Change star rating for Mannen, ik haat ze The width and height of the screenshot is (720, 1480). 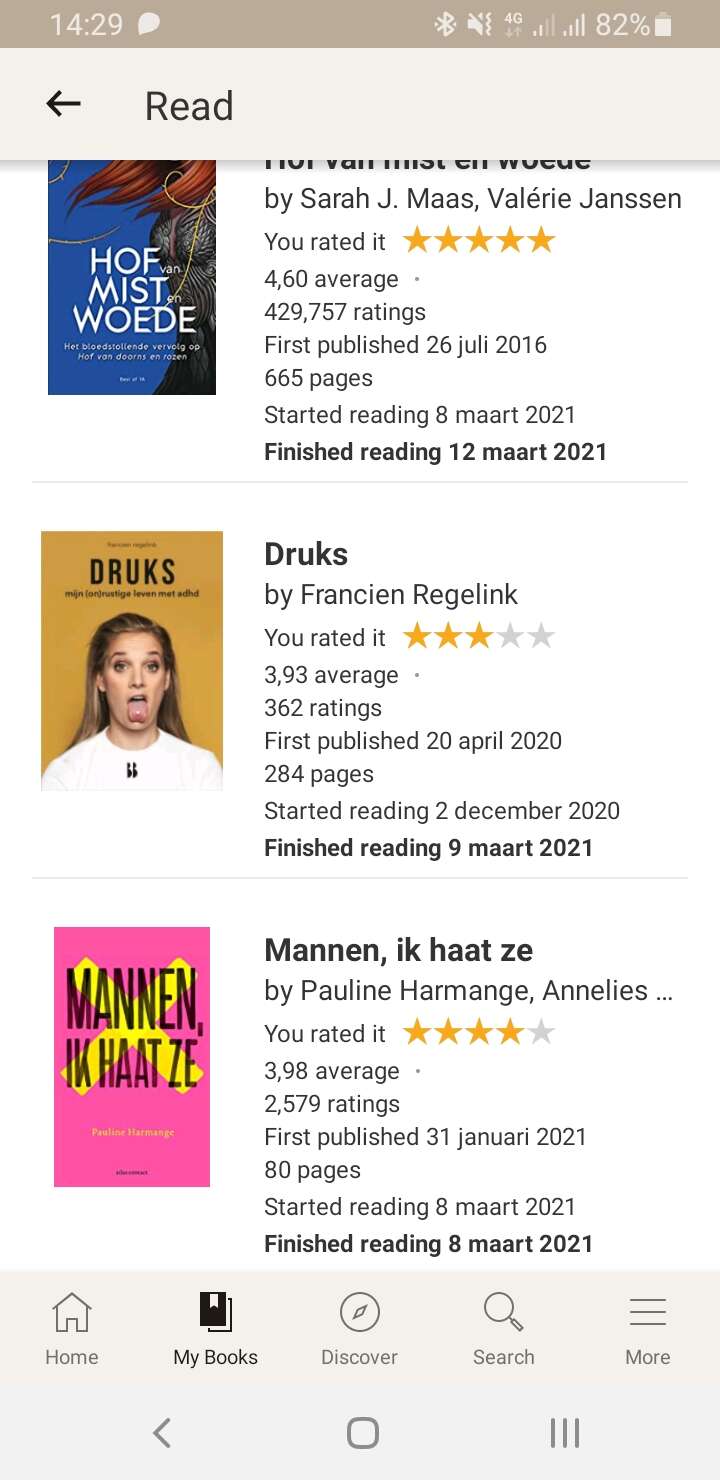[x=478, y=1033]
